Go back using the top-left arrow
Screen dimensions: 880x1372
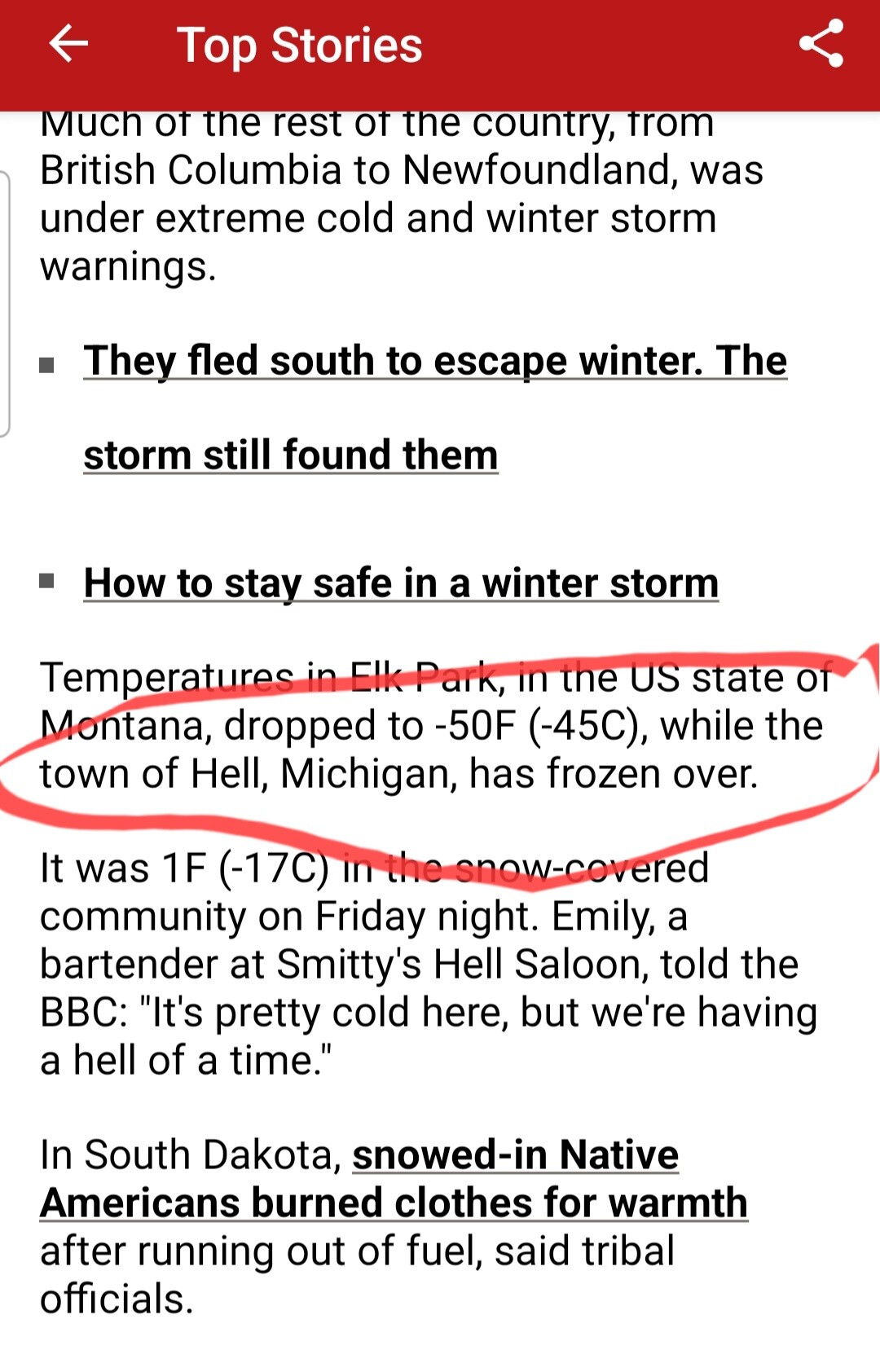(x=68, y=44)
